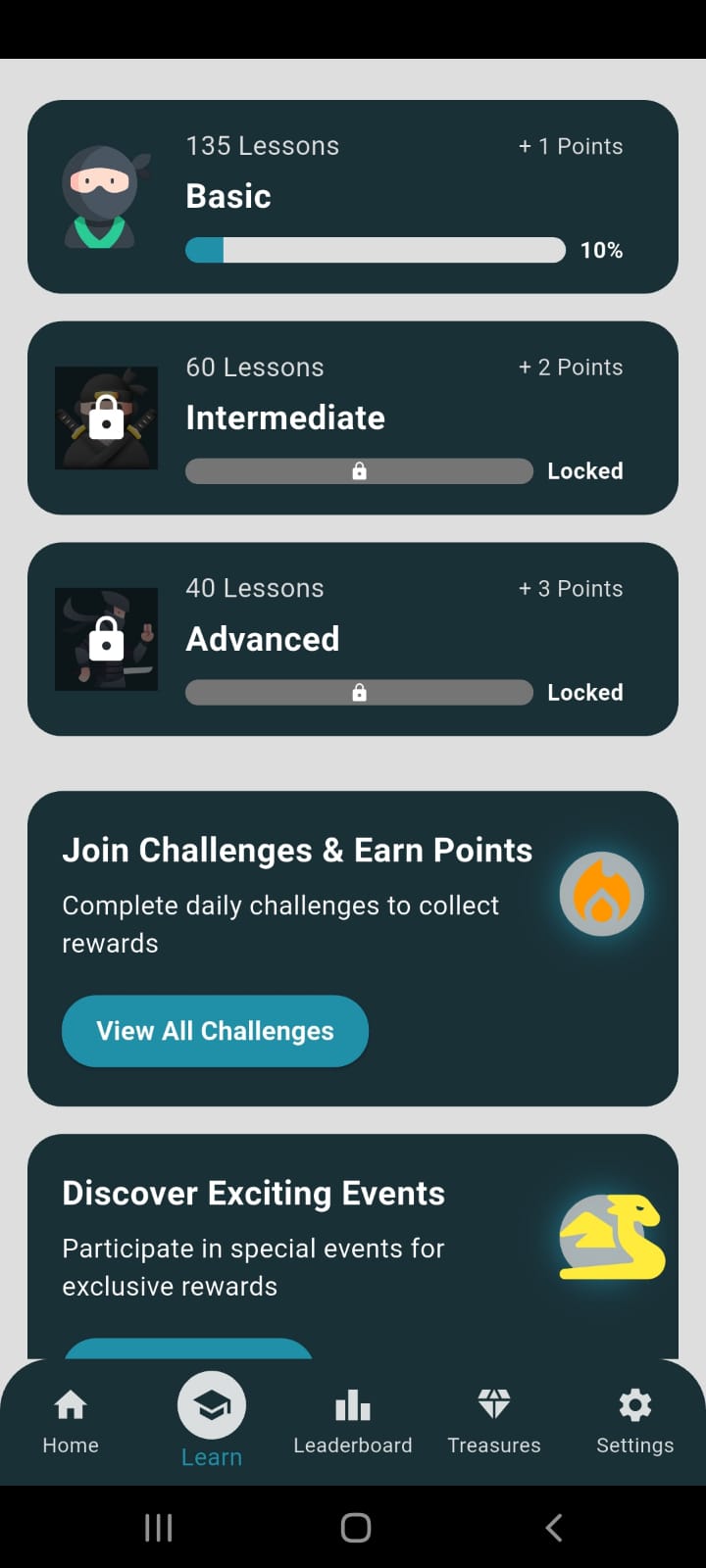This screenshot has width=706, height=1568.
Task: Tap the system back button
Action: [554, 1527]
